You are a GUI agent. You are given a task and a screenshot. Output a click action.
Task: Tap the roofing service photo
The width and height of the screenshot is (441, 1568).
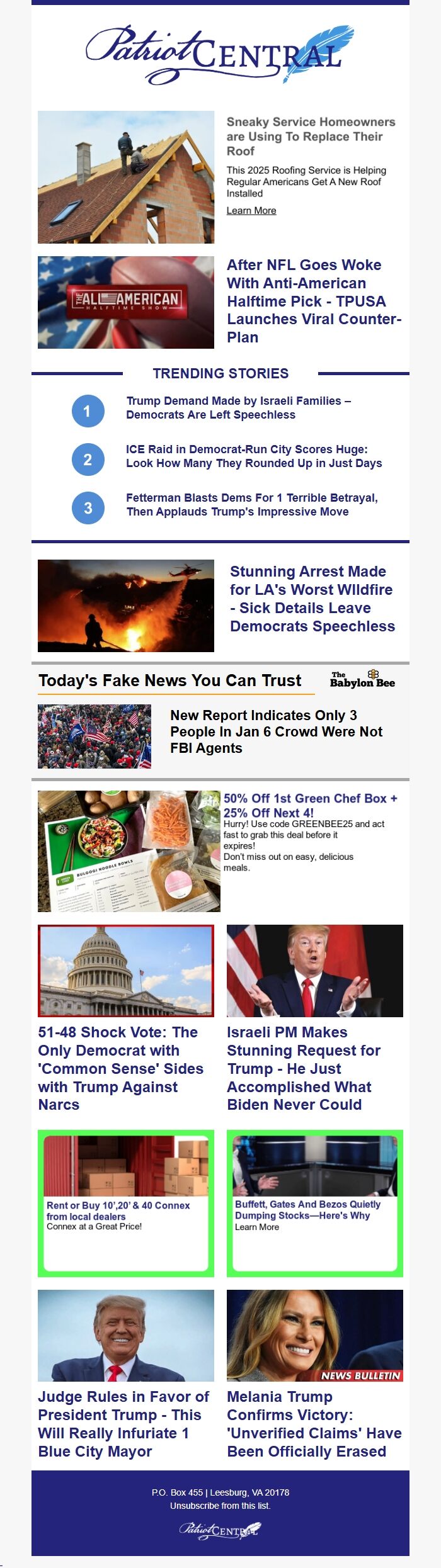click(x=126, y=178)
